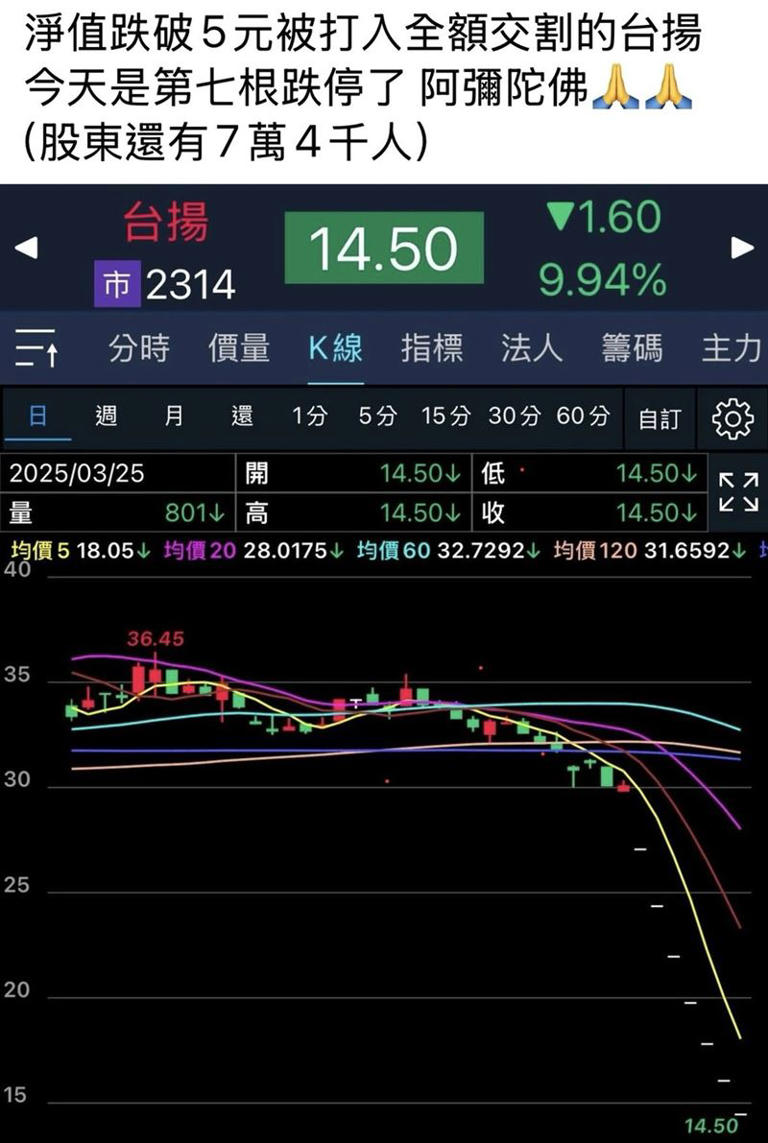Choose the 60分 chart interval
The width and height of the screenshot is (768, 1143).
pos(583,416)
